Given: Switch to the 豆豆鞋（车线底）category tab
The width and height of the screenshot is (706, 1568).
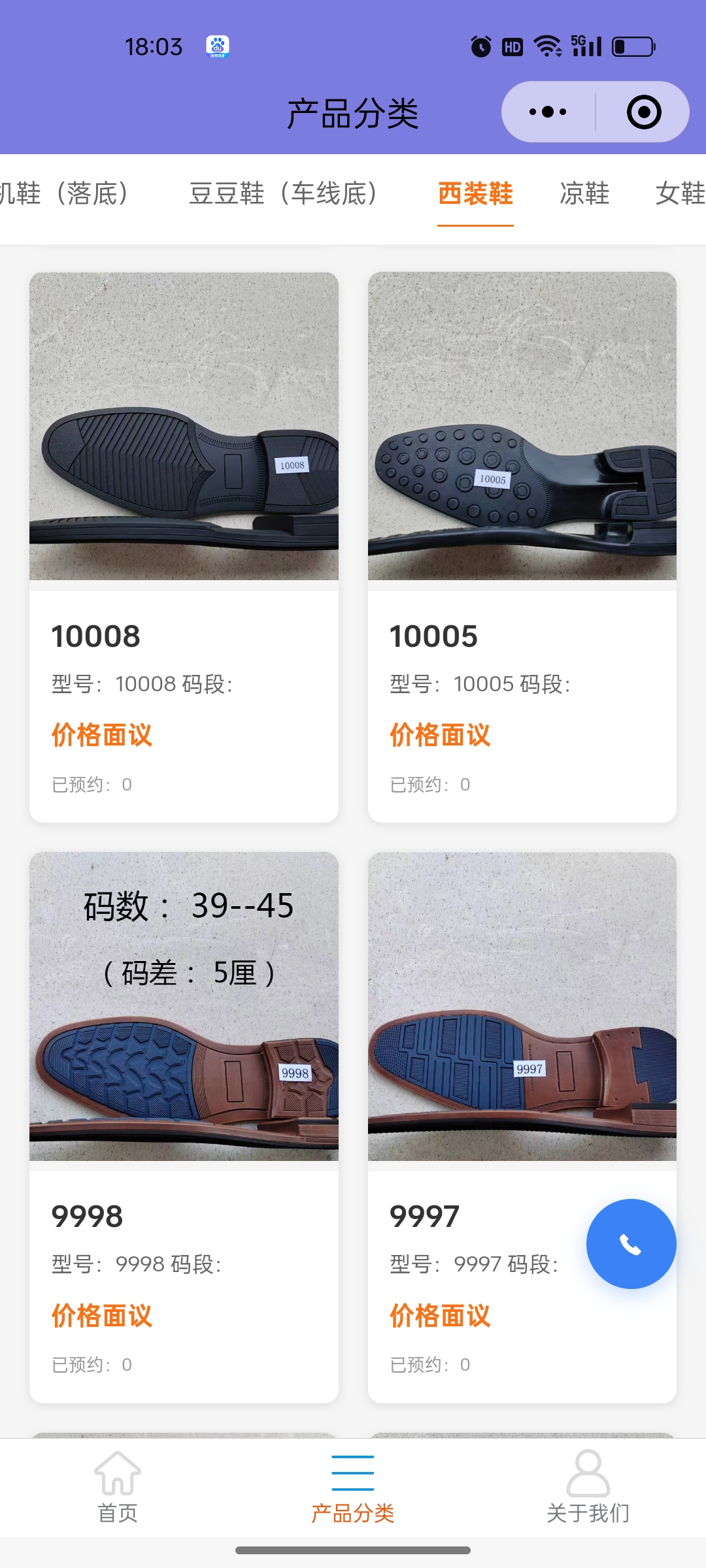Looking at the screenshot, I should click(283, 194).
